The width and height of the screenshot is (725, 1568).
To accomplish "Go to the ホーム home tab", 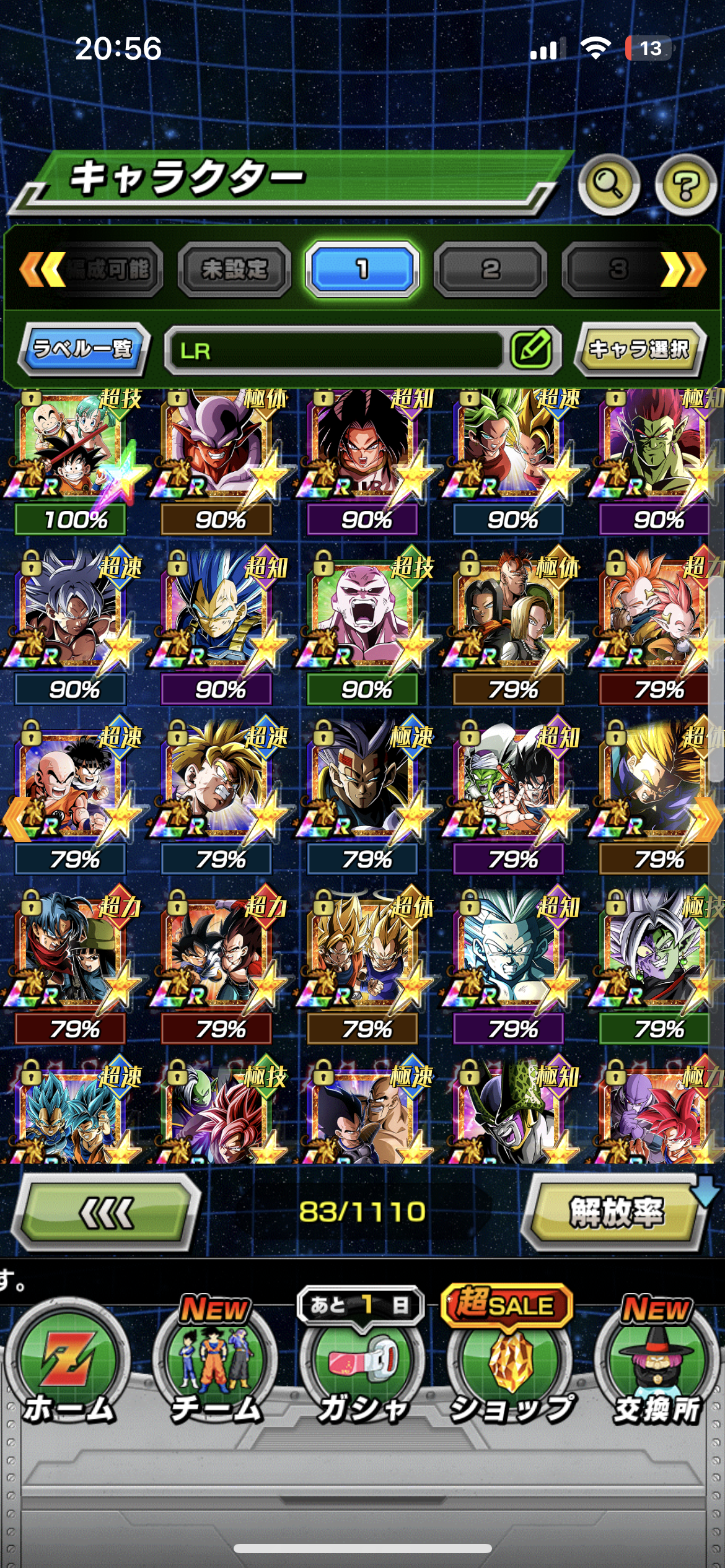I will coord(69,1367).
